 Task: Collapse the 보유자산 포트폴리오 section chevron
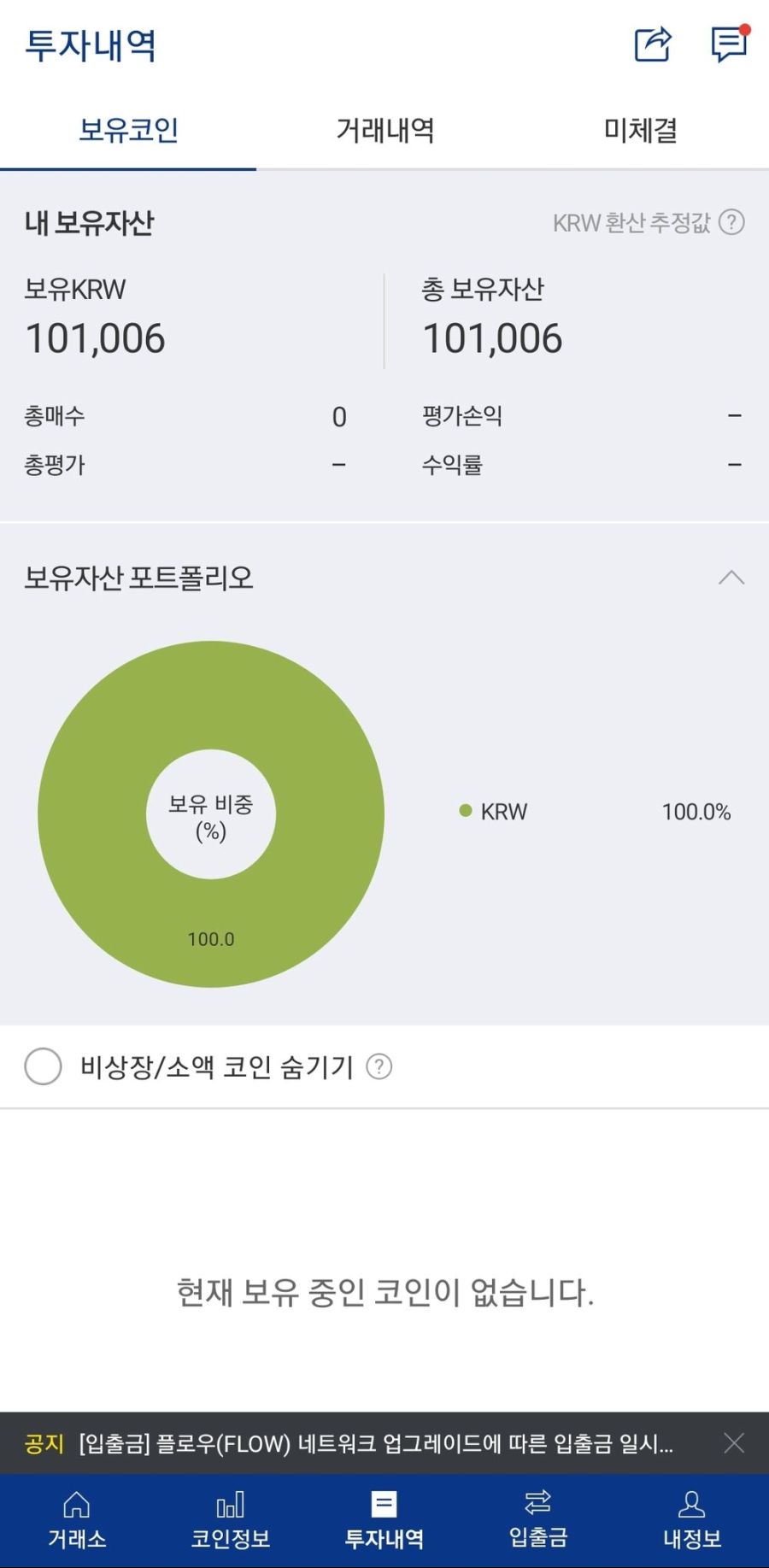731,577
